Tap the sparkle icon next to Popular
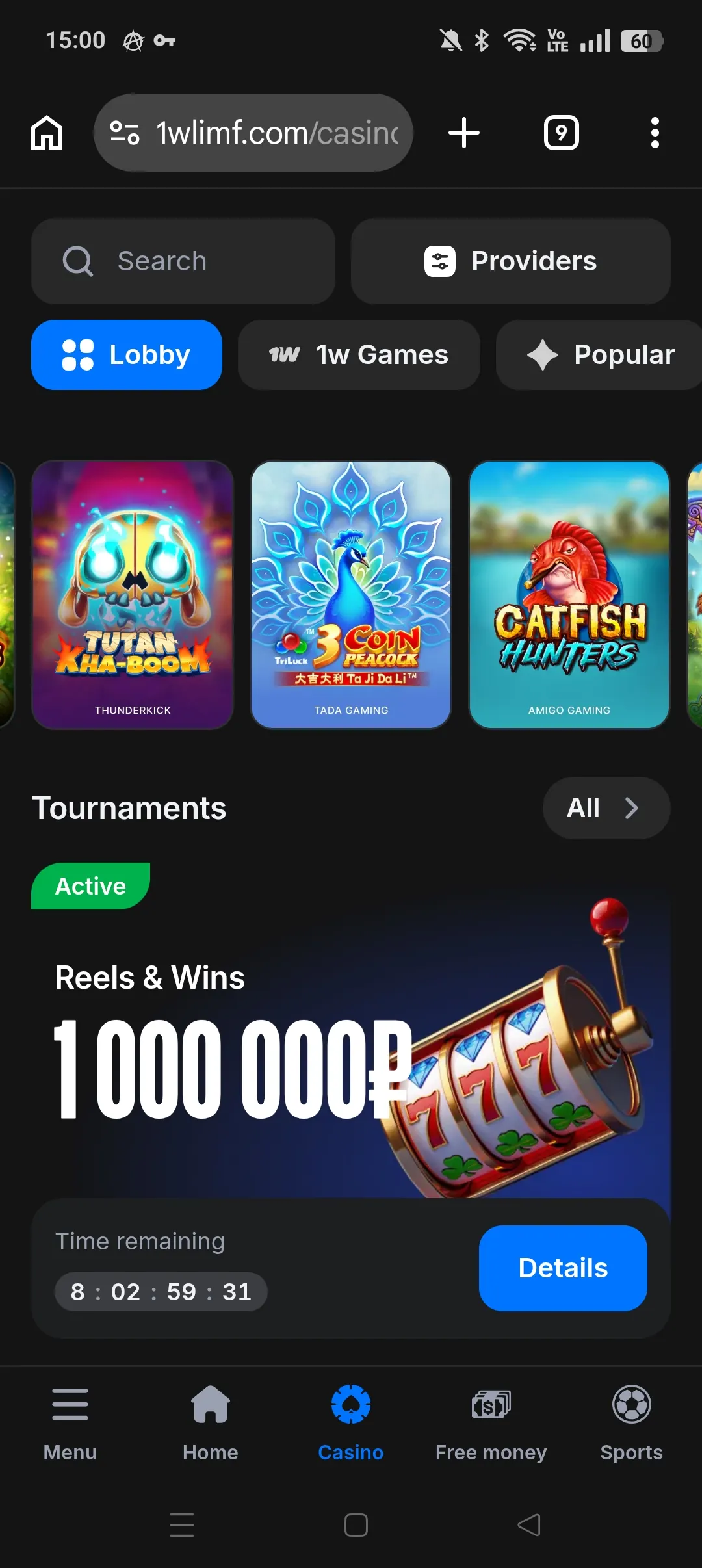 543,355
